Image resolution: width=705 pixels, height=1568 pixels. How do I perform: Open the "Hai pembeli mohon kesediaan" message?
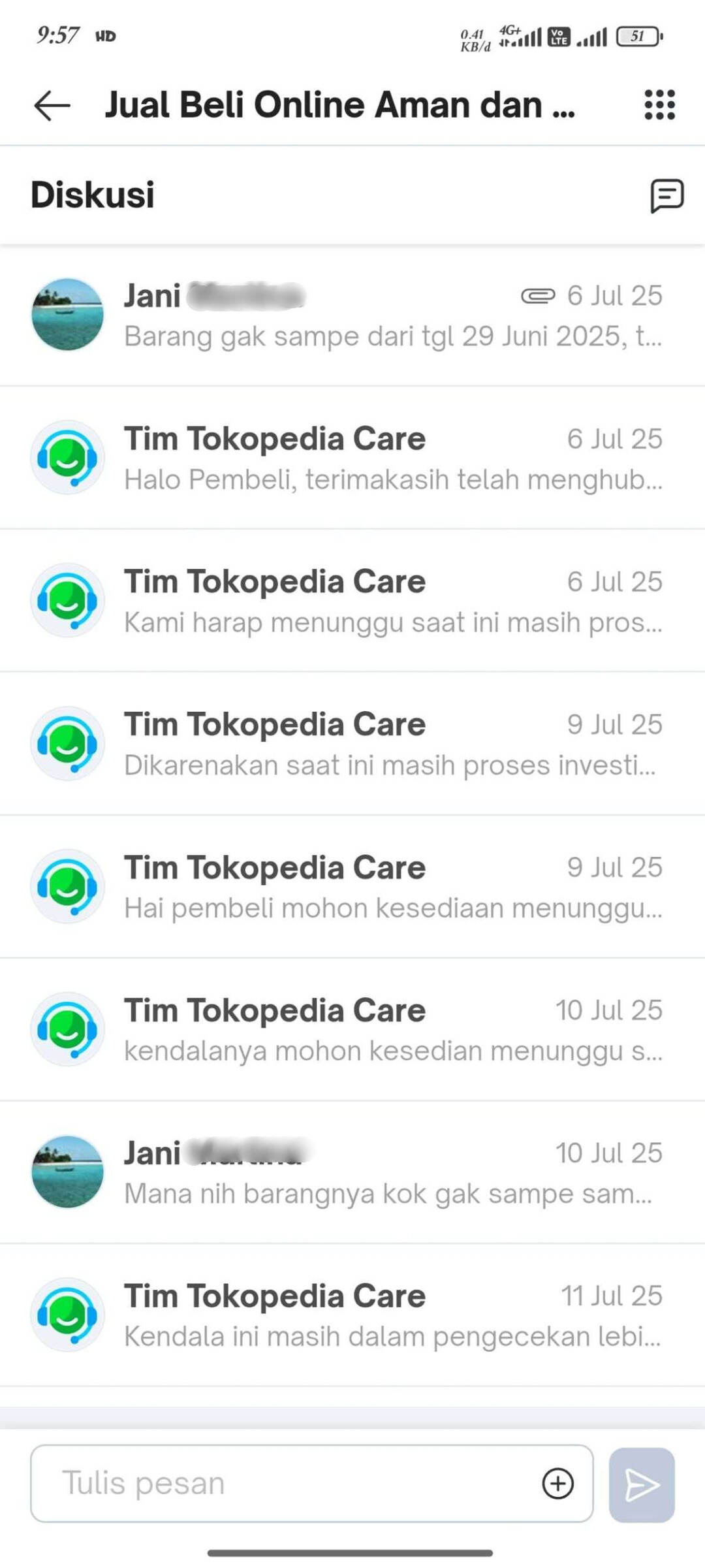352,887
